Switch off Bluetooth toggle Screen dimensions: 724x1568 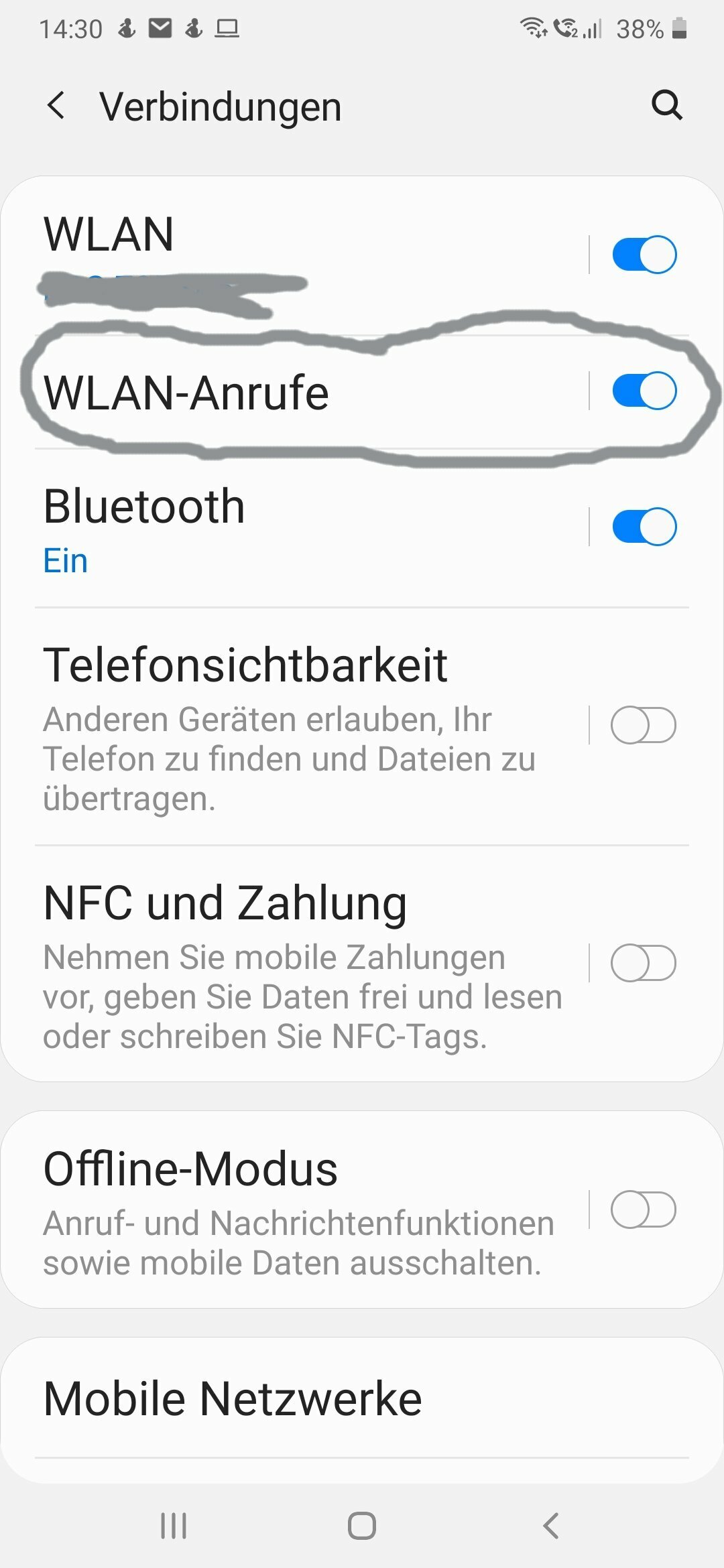[x=644, y=527]
